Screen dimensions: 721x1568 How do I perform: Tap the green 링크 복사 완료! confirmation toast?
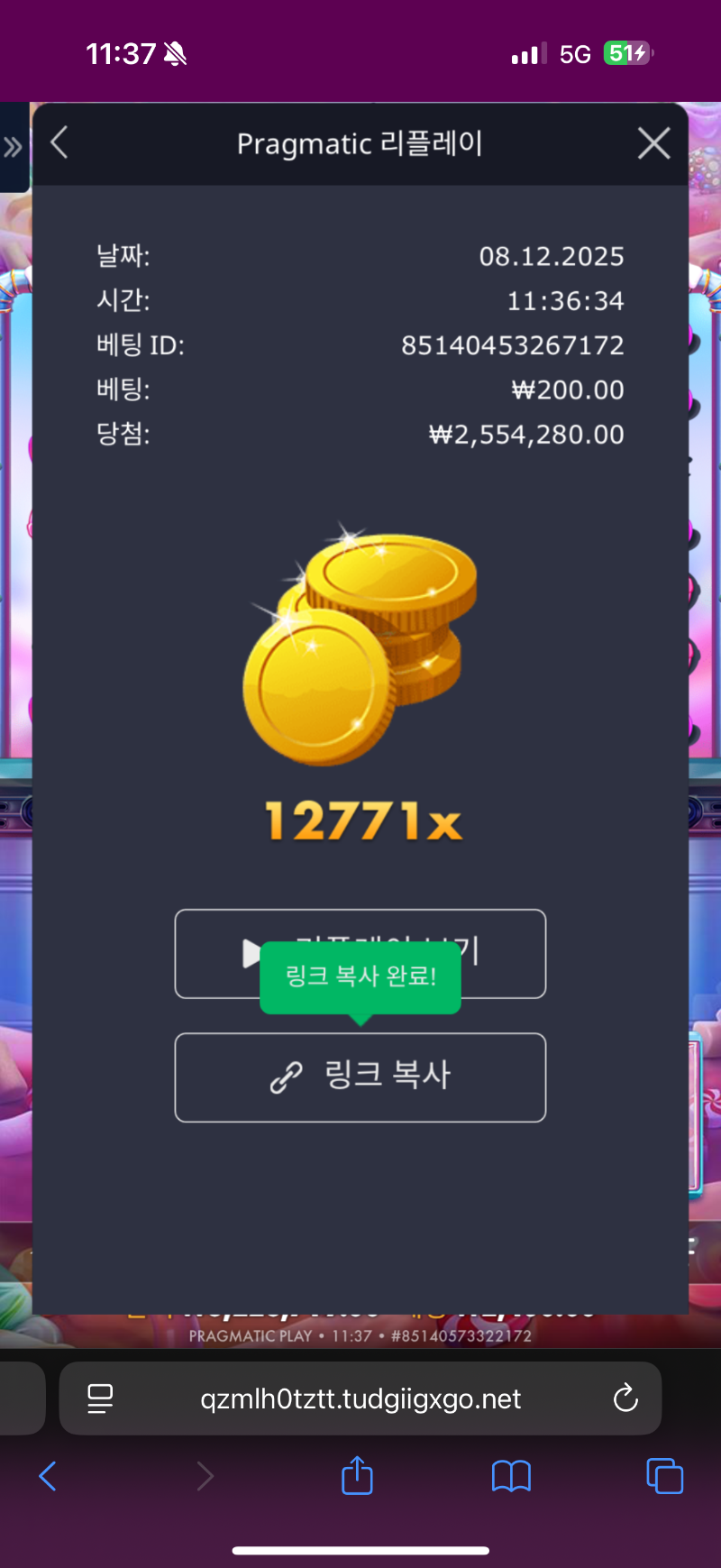tap(360, 978)
